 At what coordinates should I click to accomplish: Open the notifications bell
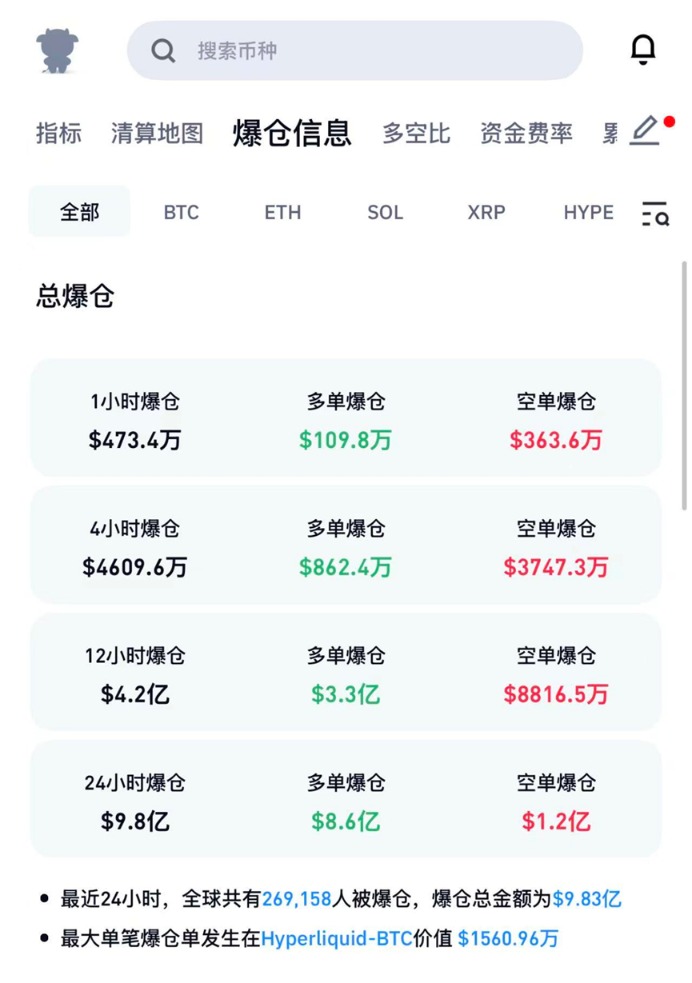[643, 49]
